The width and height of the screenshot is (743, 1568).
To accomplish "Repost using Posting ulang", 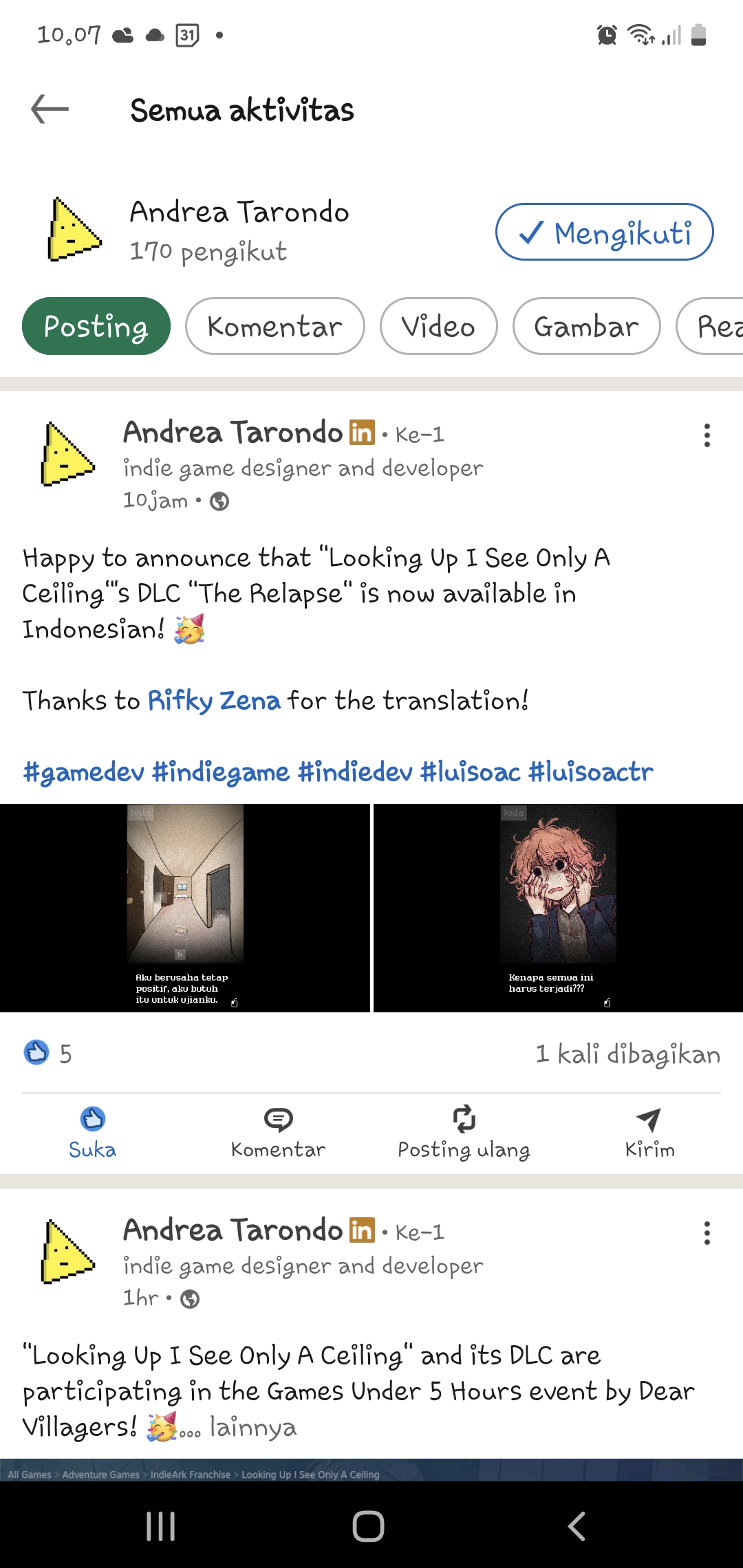I will [464, 1133].
